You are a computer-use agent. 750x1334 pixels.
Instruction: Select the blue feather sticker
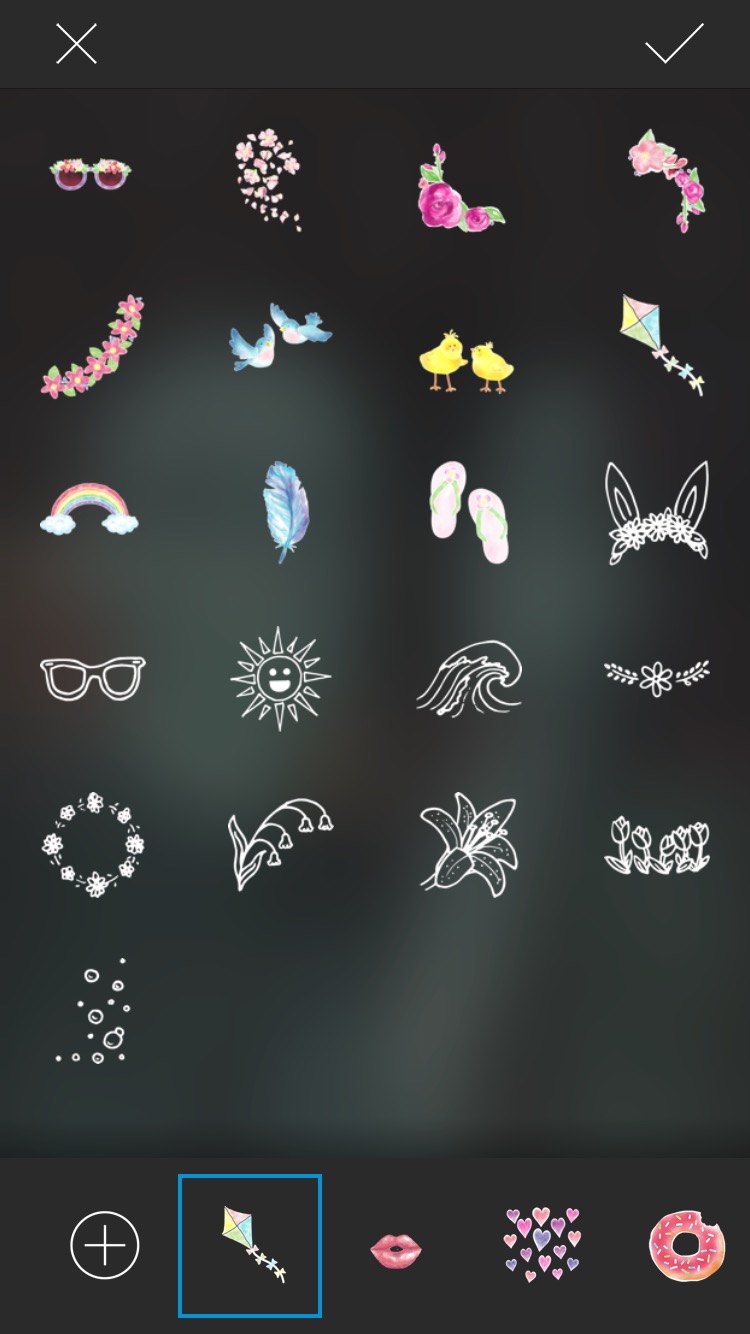tap(285, 511)
